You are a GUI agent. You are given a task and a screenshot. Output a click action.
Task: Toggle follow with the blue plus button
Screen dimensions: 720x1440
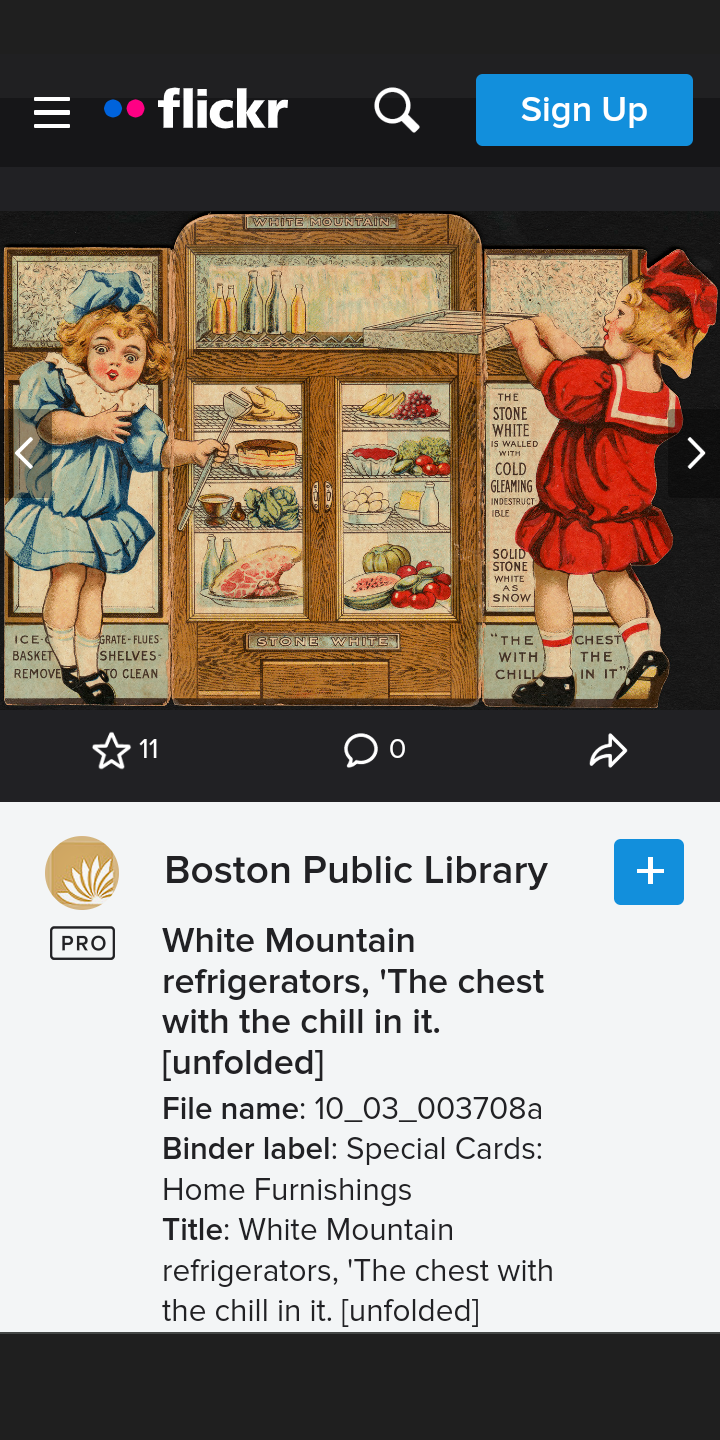point(648,871)
